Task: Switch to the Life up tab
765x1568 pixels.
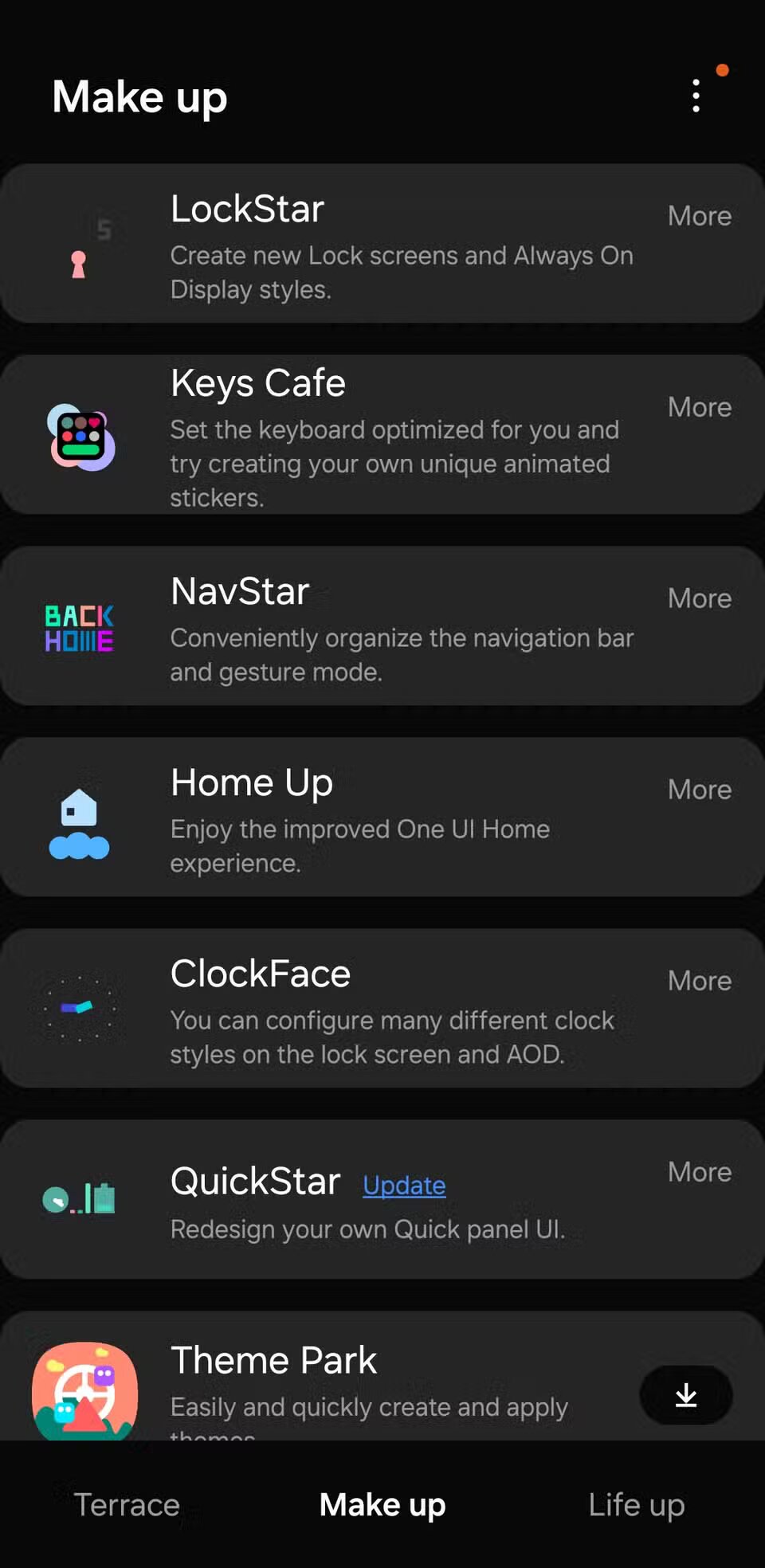Action: point(635,1505)
